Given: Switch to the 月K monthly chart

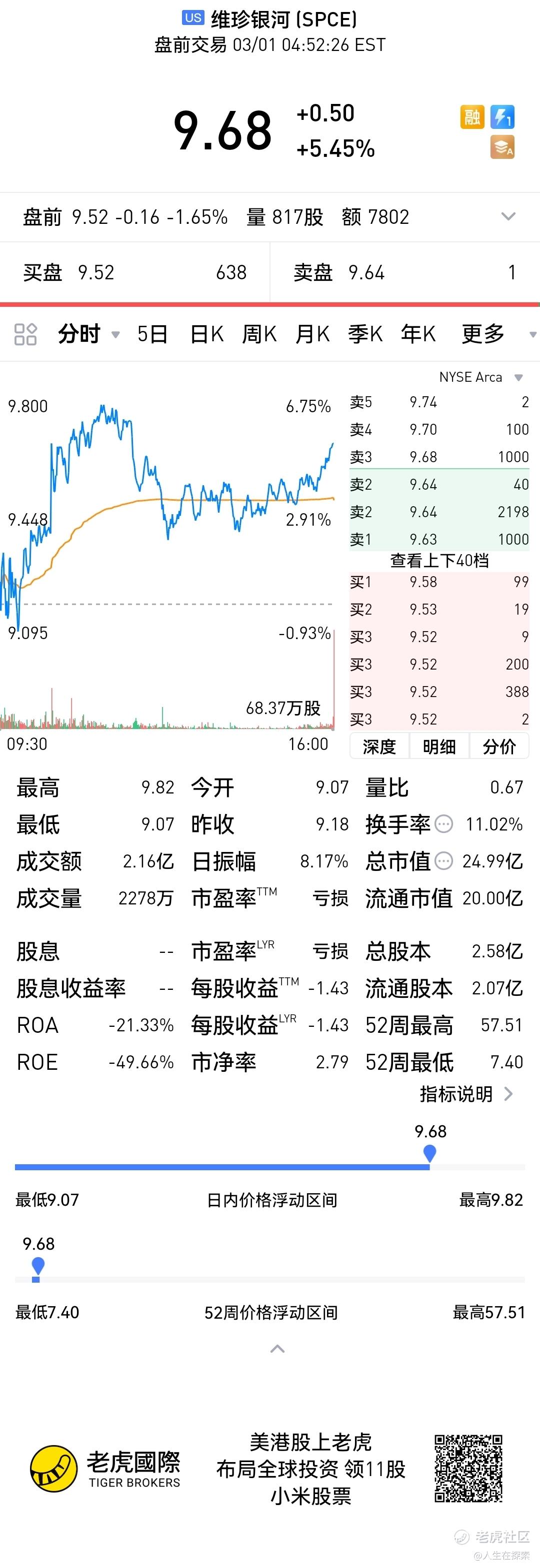Looking at the screenshot, I should 312,334.
